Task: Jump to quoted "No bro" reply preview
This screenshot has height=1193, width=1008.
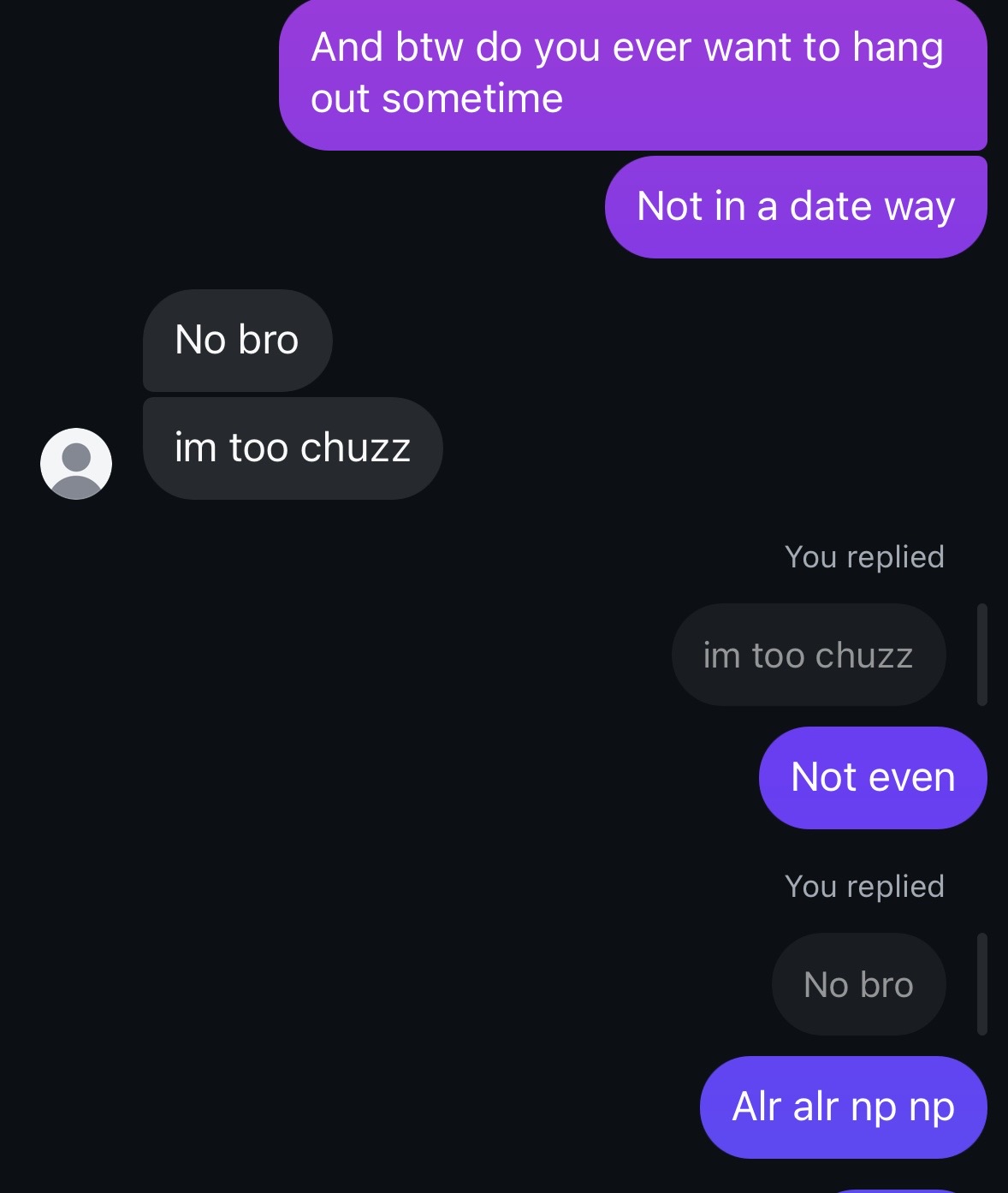Action: click(858, 985)
